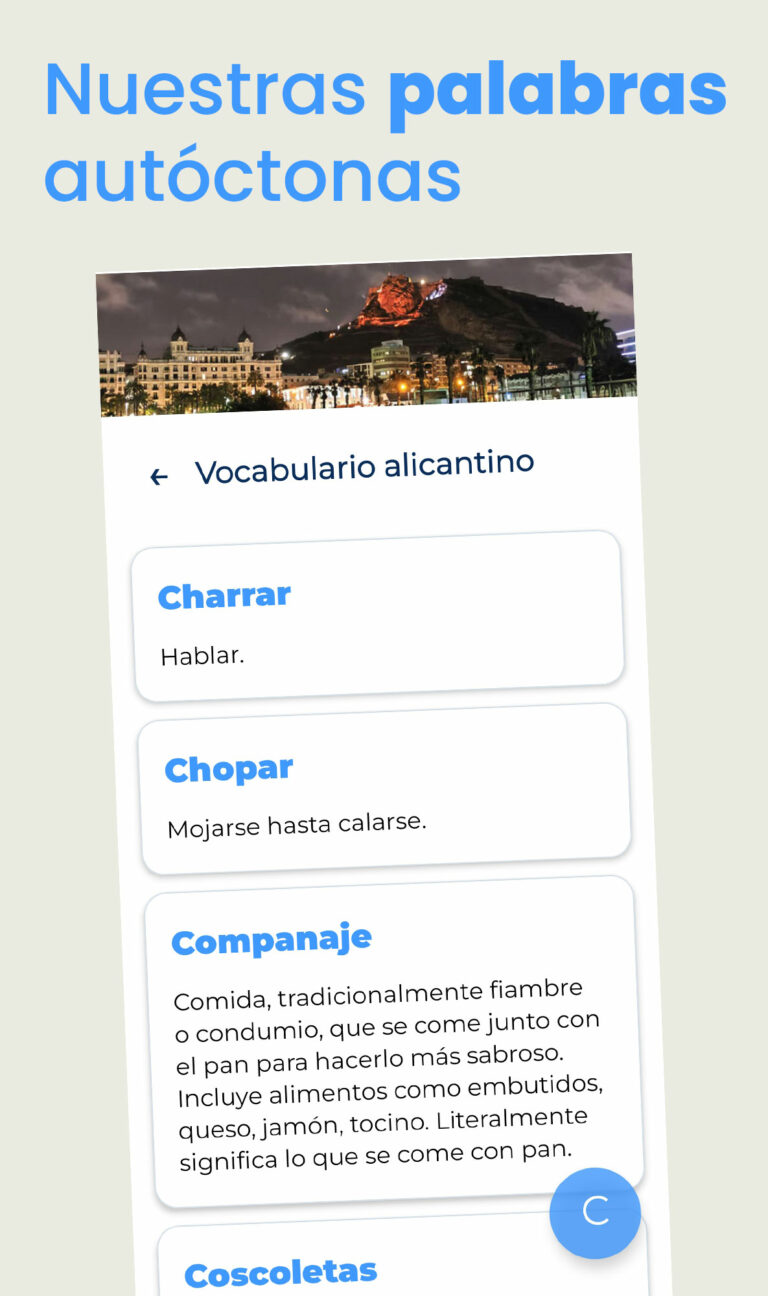Tap the bold word 'palabras' in the title
The image size is (768, 1296).
point(560,90)
